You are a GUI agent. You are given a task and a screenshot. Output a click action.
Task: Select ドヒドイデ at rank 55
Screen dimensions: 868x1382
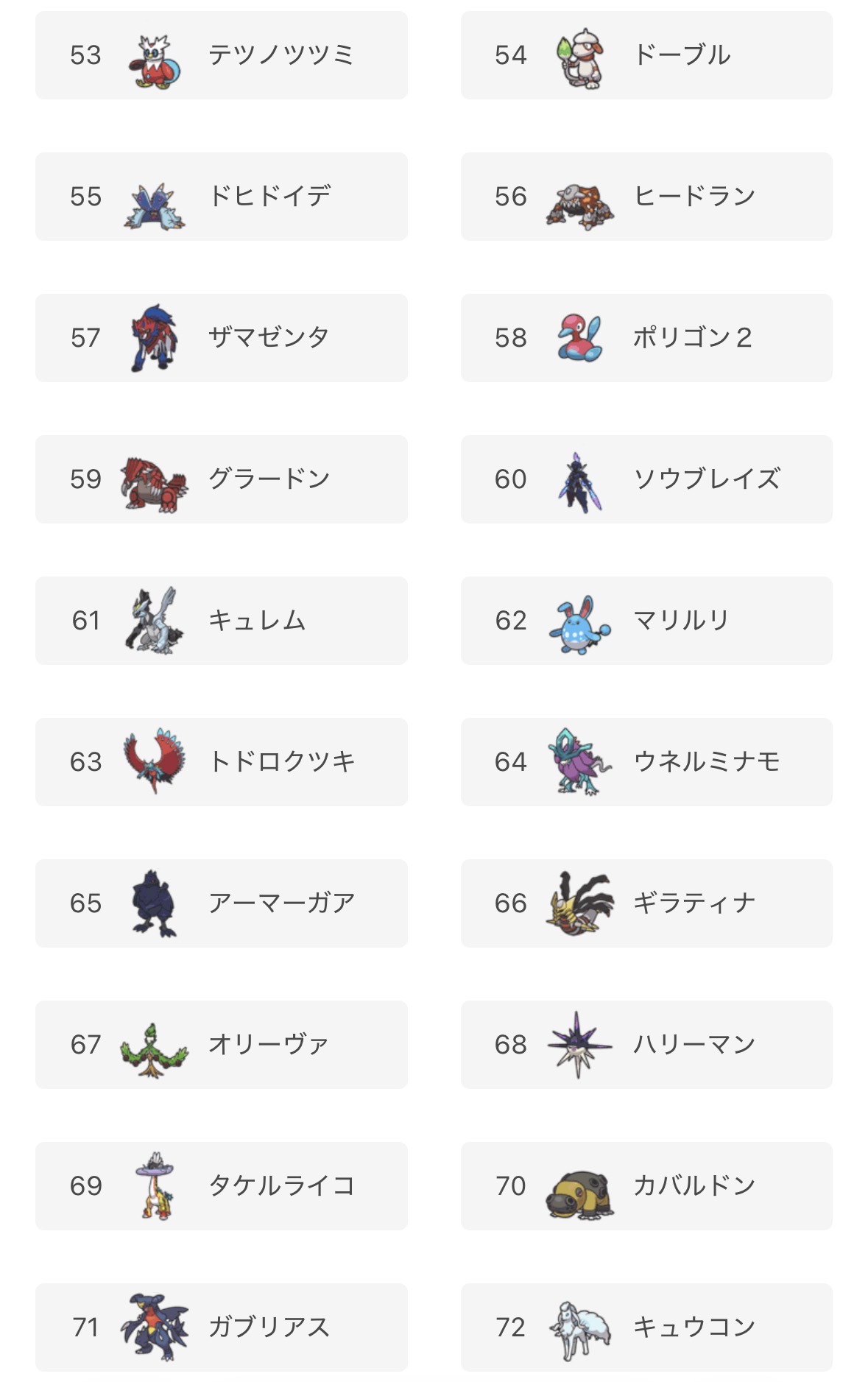tap(221, 197)
